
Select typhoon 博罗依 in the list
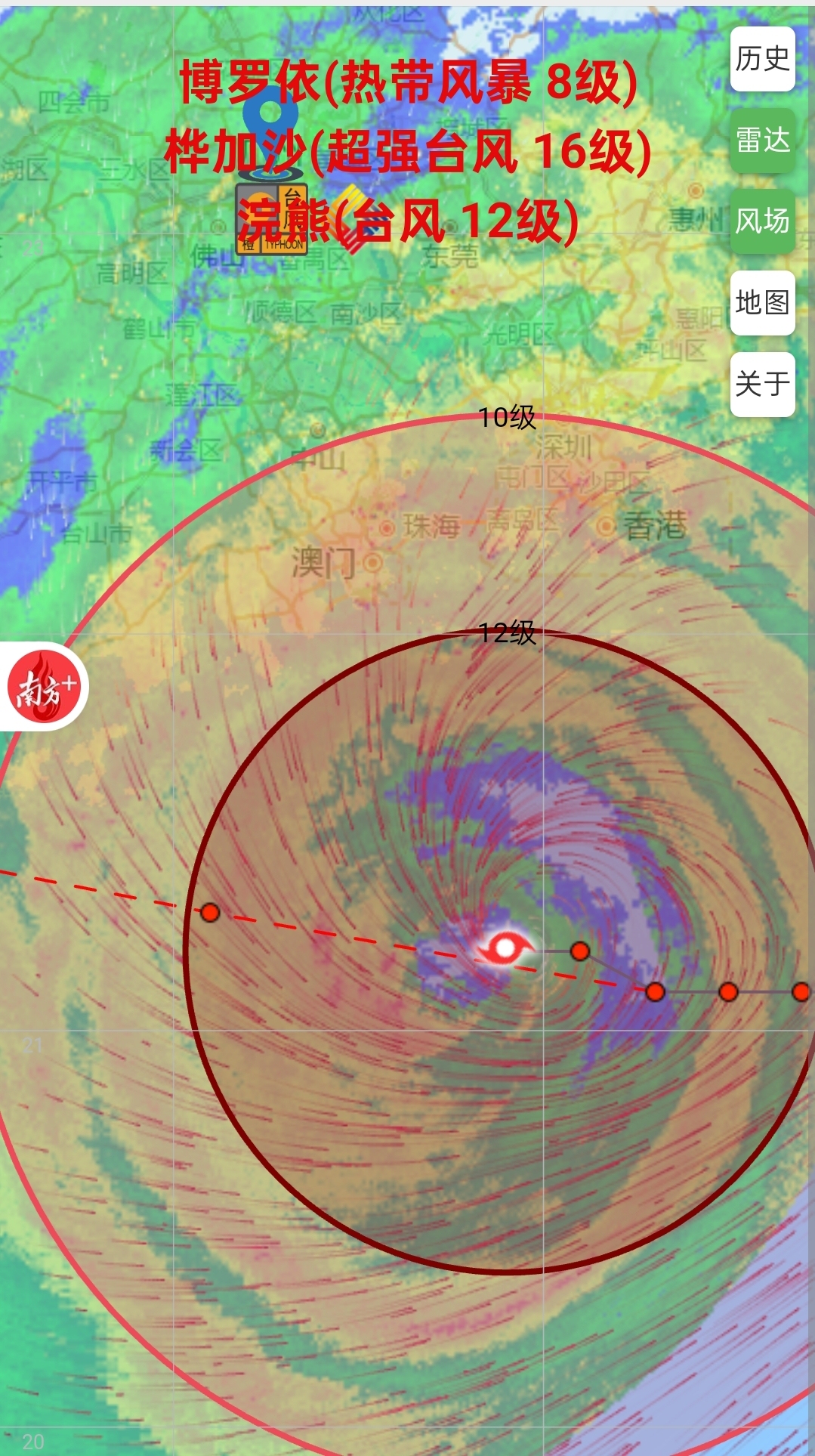point(408,82)
